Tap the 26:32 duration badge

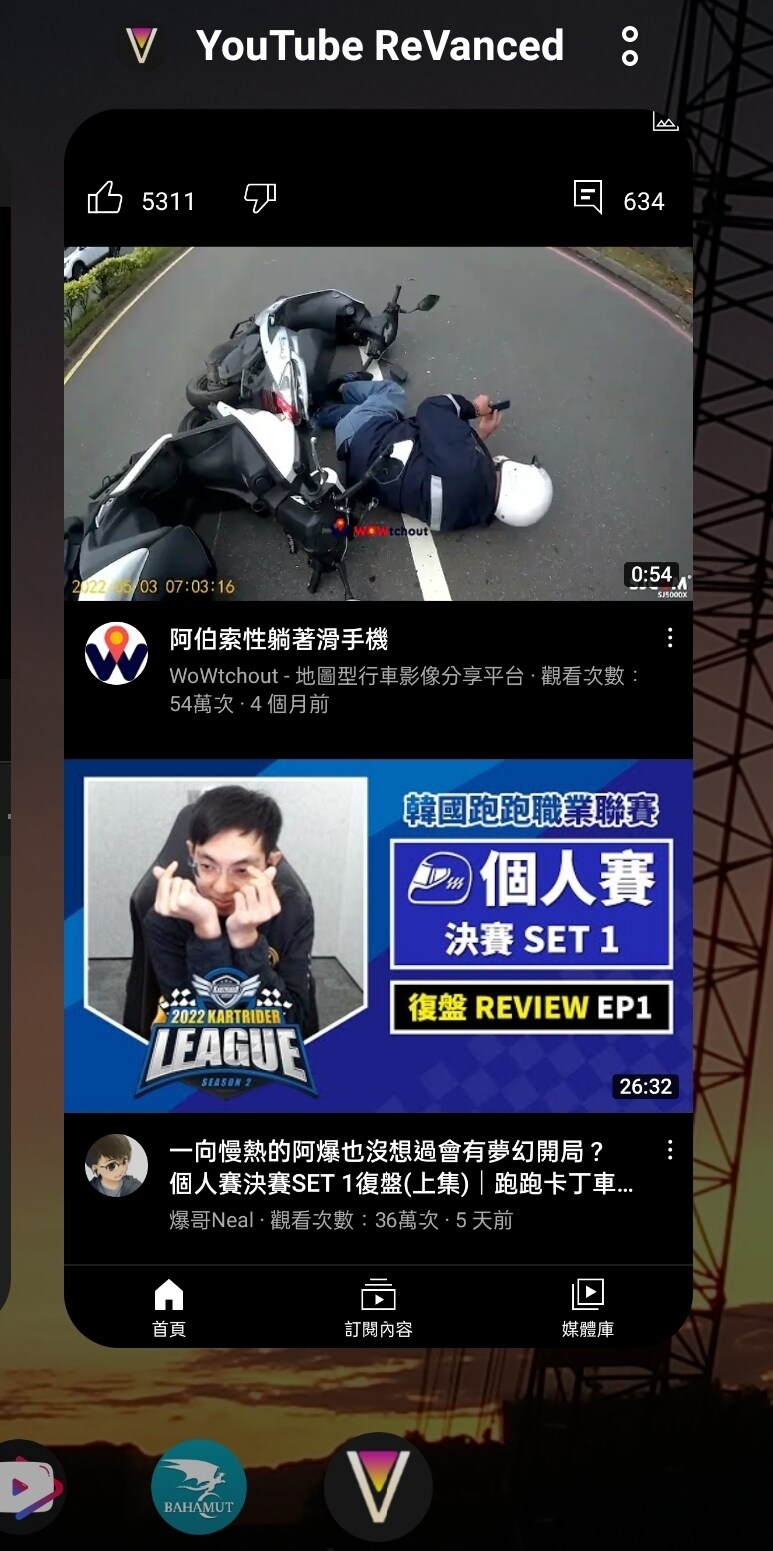646,1086
